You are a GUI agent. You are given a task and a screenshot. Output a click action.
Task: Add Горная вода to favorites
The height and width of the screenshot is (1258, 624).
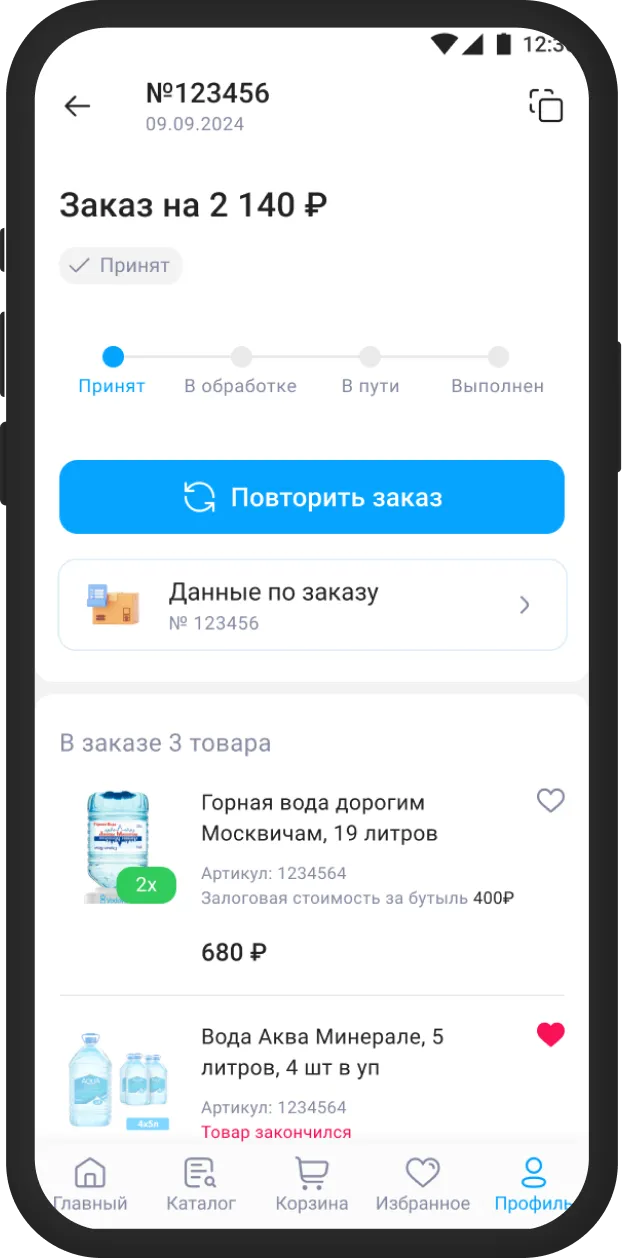[550, 800]
